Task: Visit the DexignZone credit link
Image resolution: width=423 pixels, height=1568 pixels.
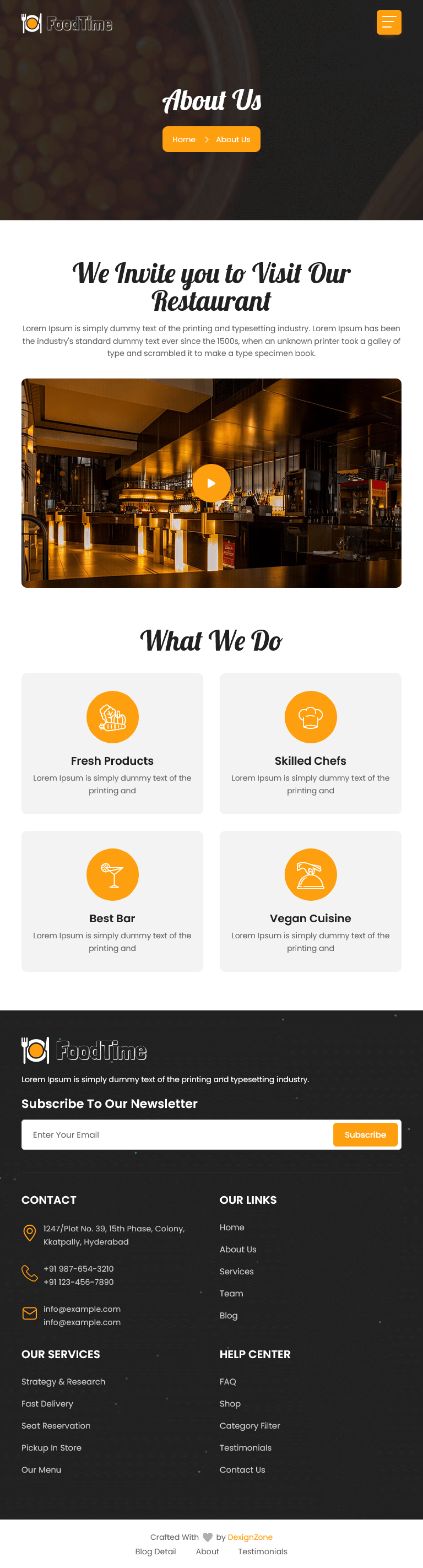Action: tap(250, 1536)
